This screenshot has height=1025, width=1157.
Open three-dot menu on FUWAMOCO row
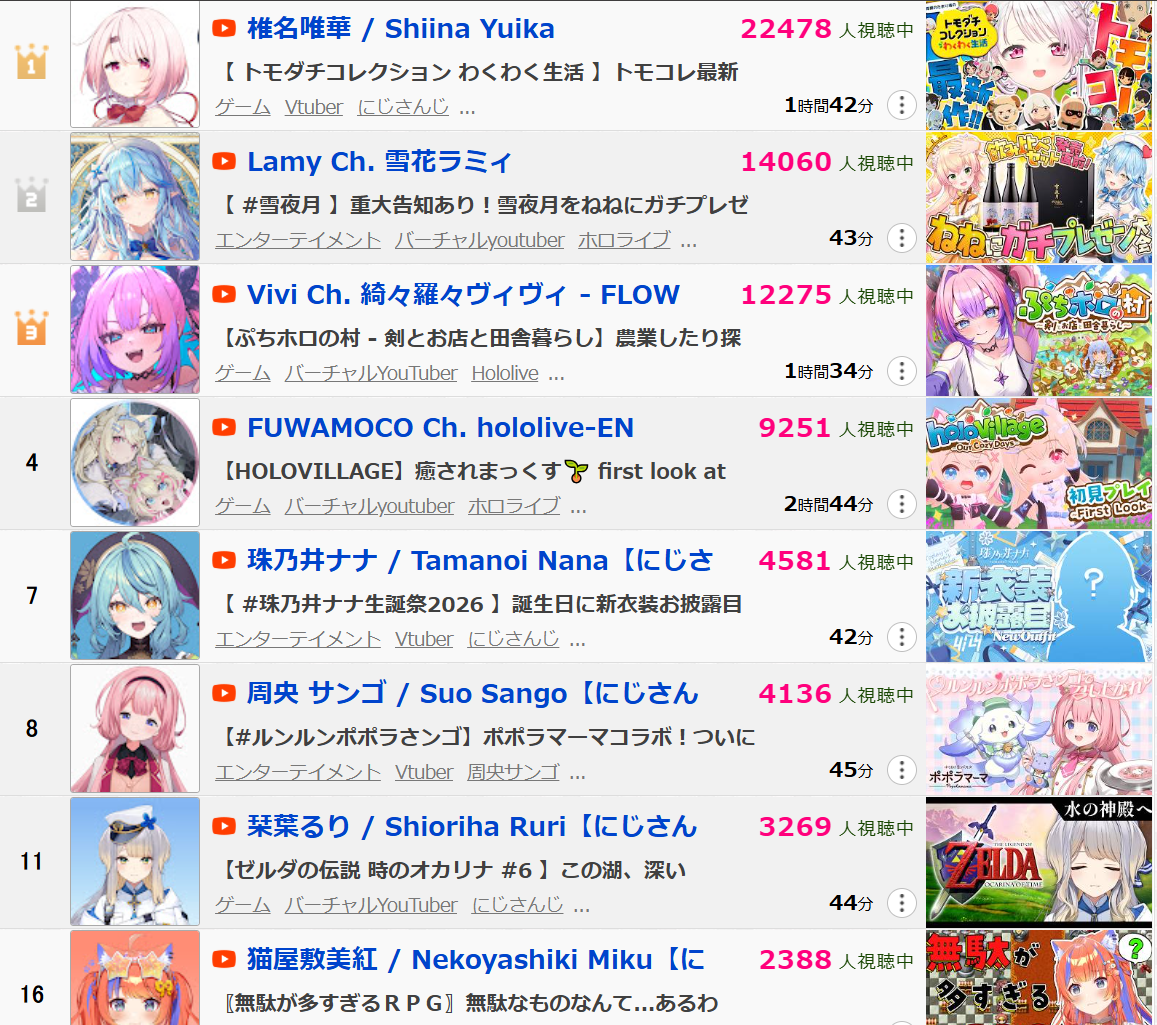[901, 504]
